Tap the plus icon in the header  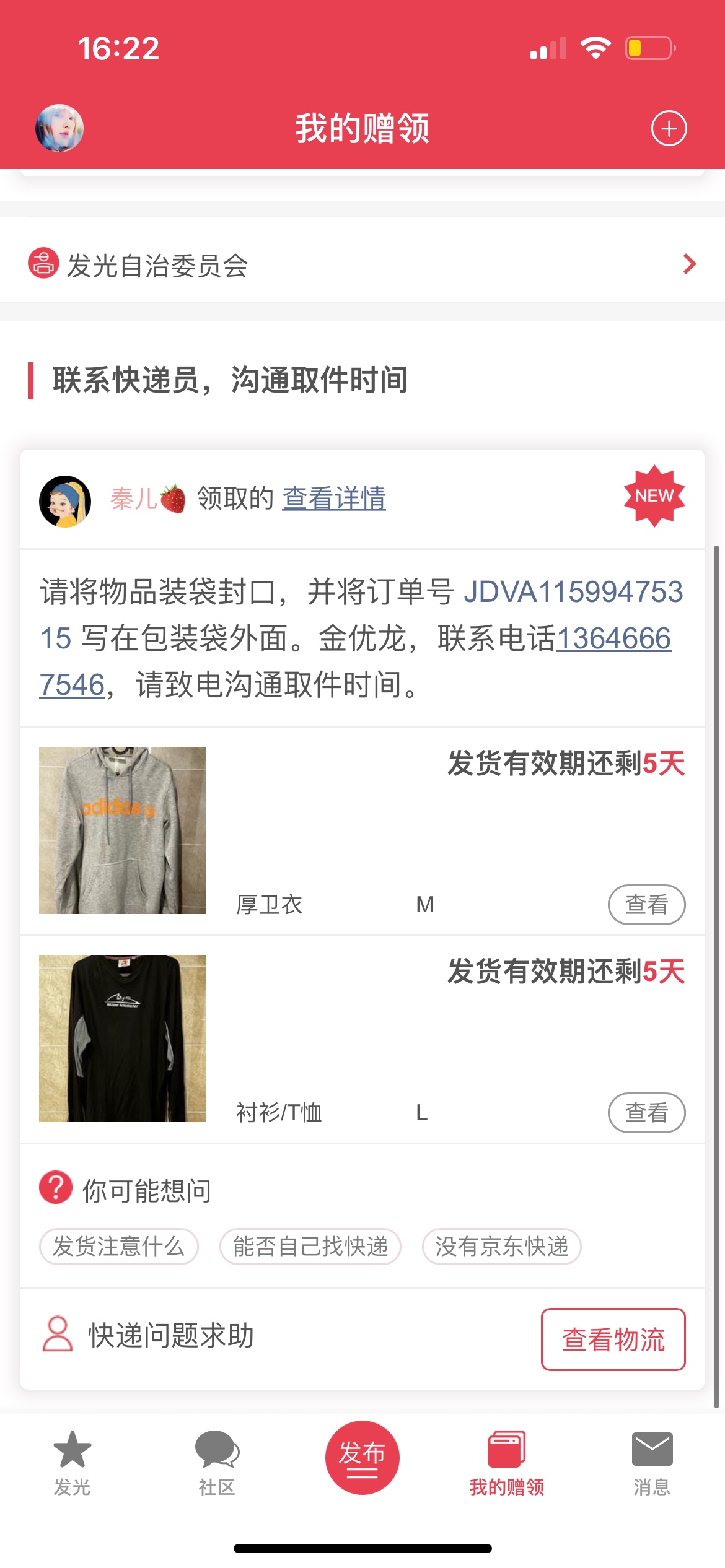[669, 128]
